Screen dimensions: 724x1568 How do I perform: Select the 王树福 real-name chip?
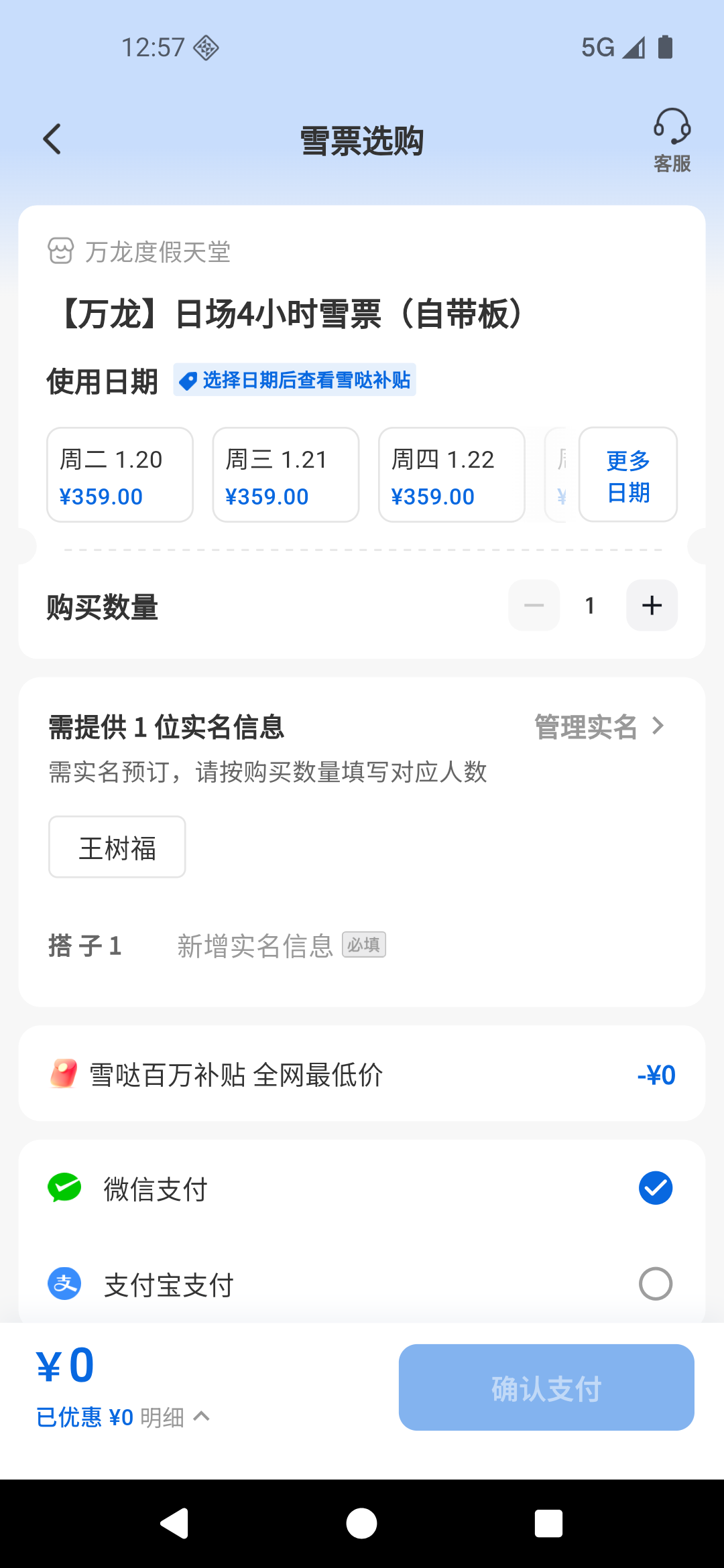click(117, 848)
